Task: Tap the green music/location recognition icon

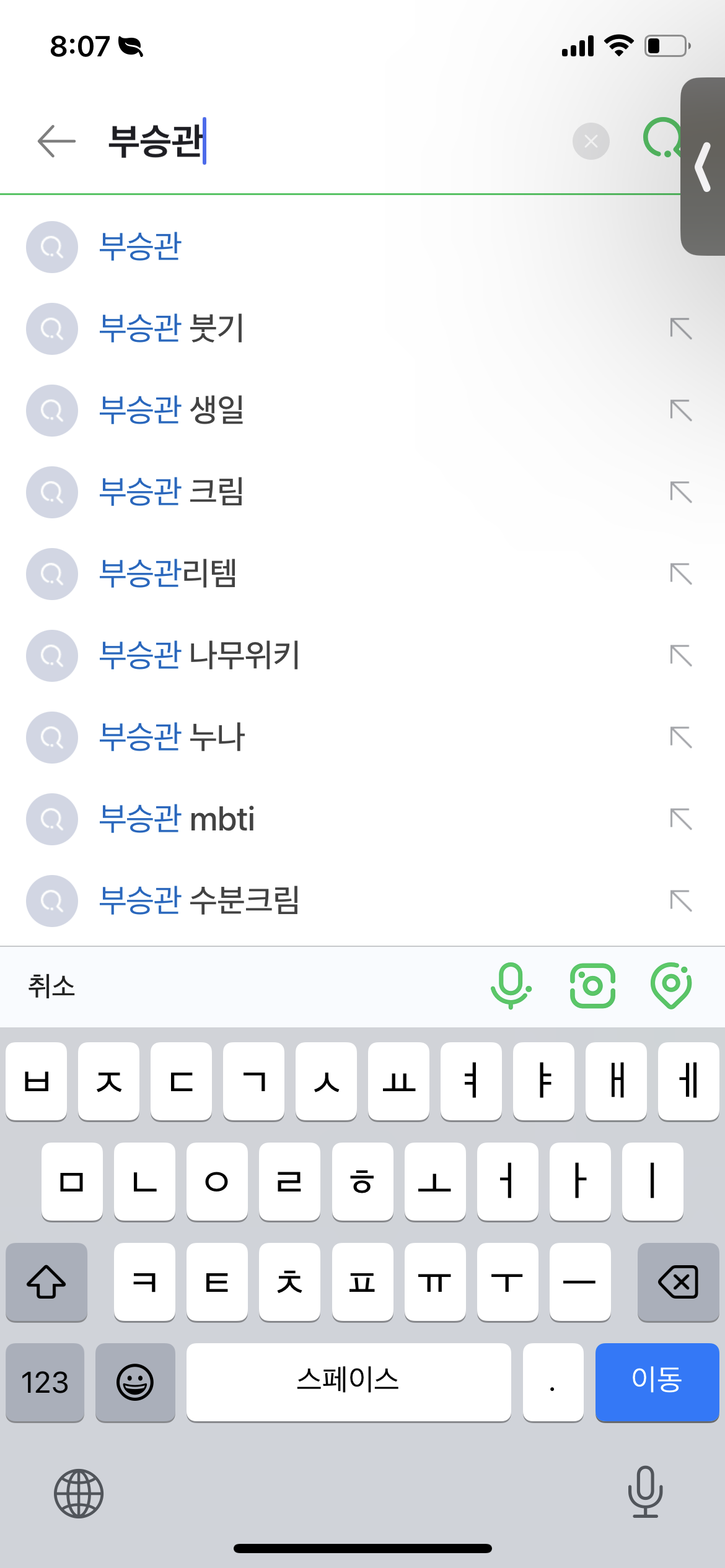Action: (x=670, y=987)
